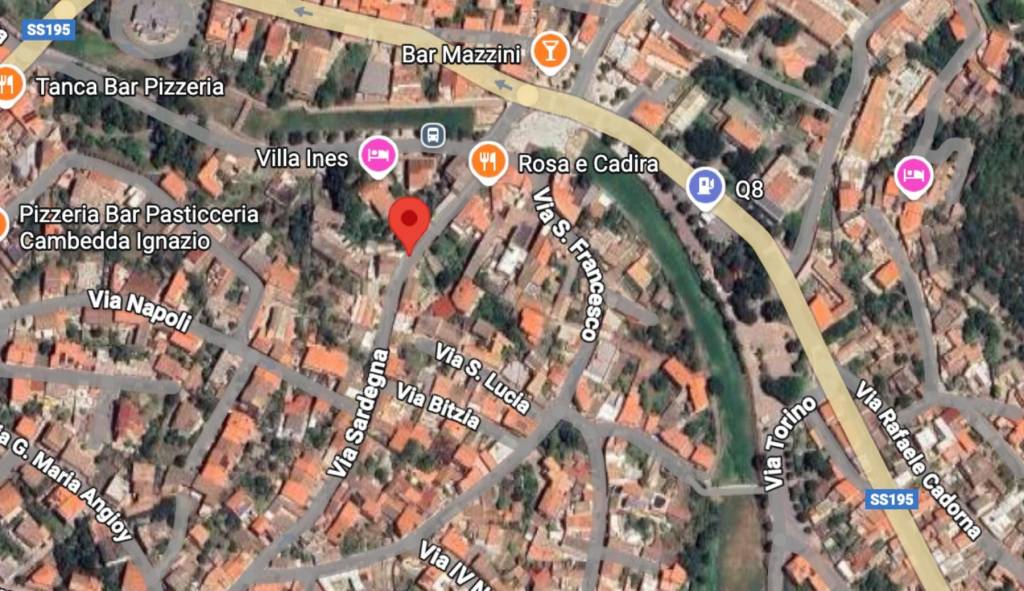Viewport: 1024px width, 591px height.
Task: Open the Villa Ines hotel marker
Action: coord(378,156)
